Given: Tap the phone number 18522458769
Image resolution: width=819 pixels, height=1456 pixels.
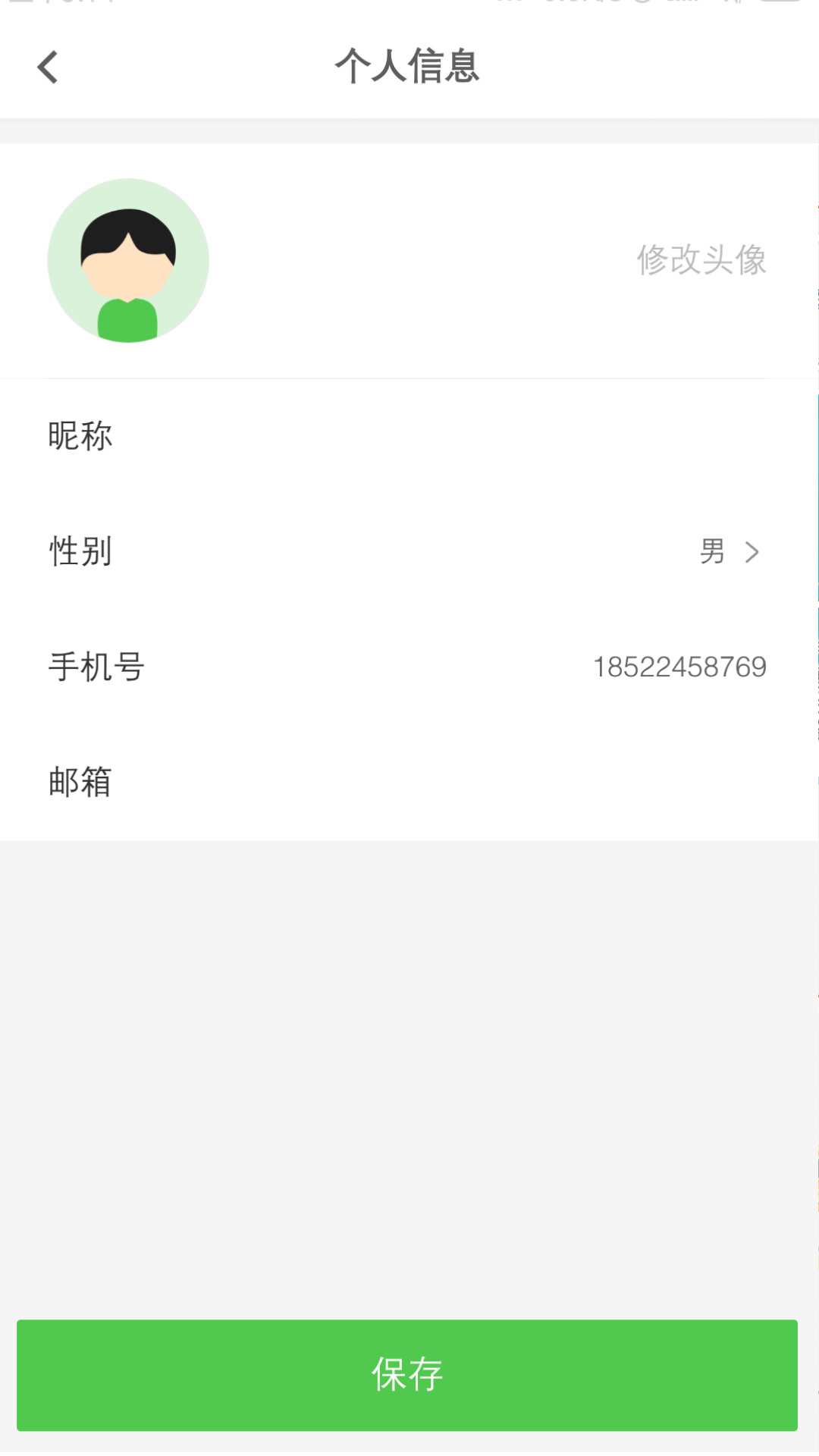Looking at the screenshot, I should click(680, 667).
